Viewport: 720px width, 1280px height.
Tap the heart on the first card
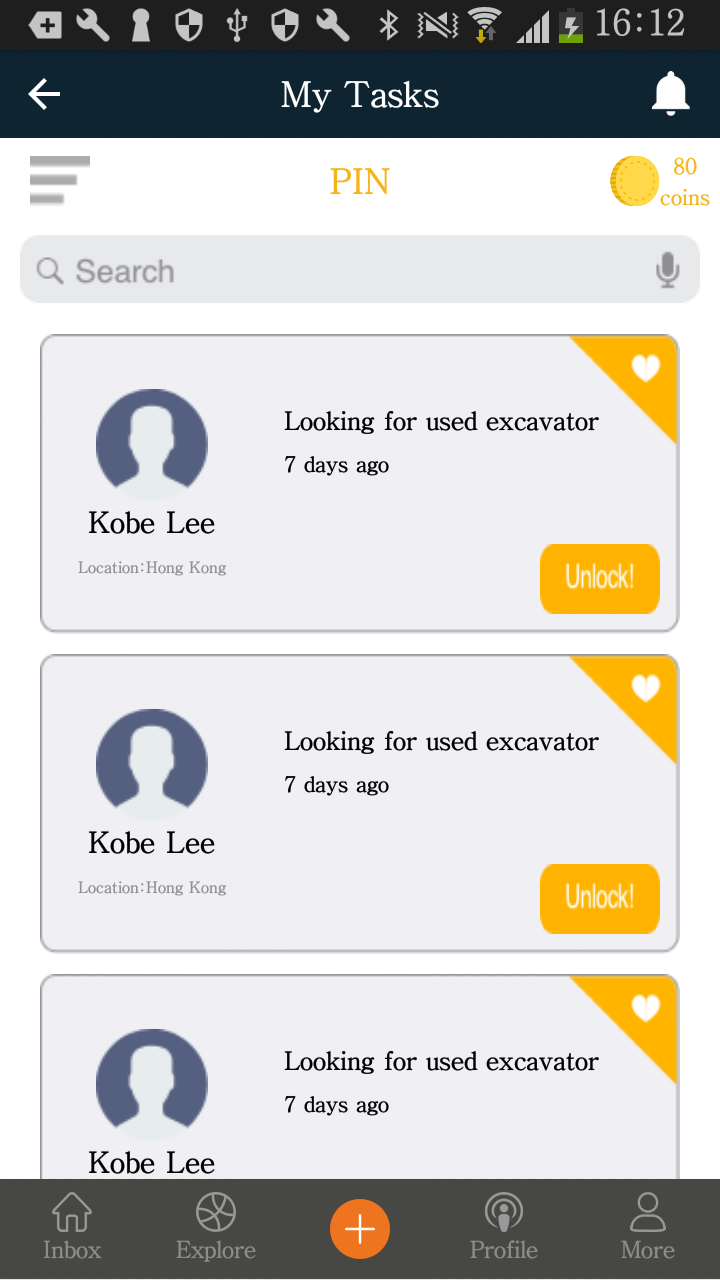(646, 368)
